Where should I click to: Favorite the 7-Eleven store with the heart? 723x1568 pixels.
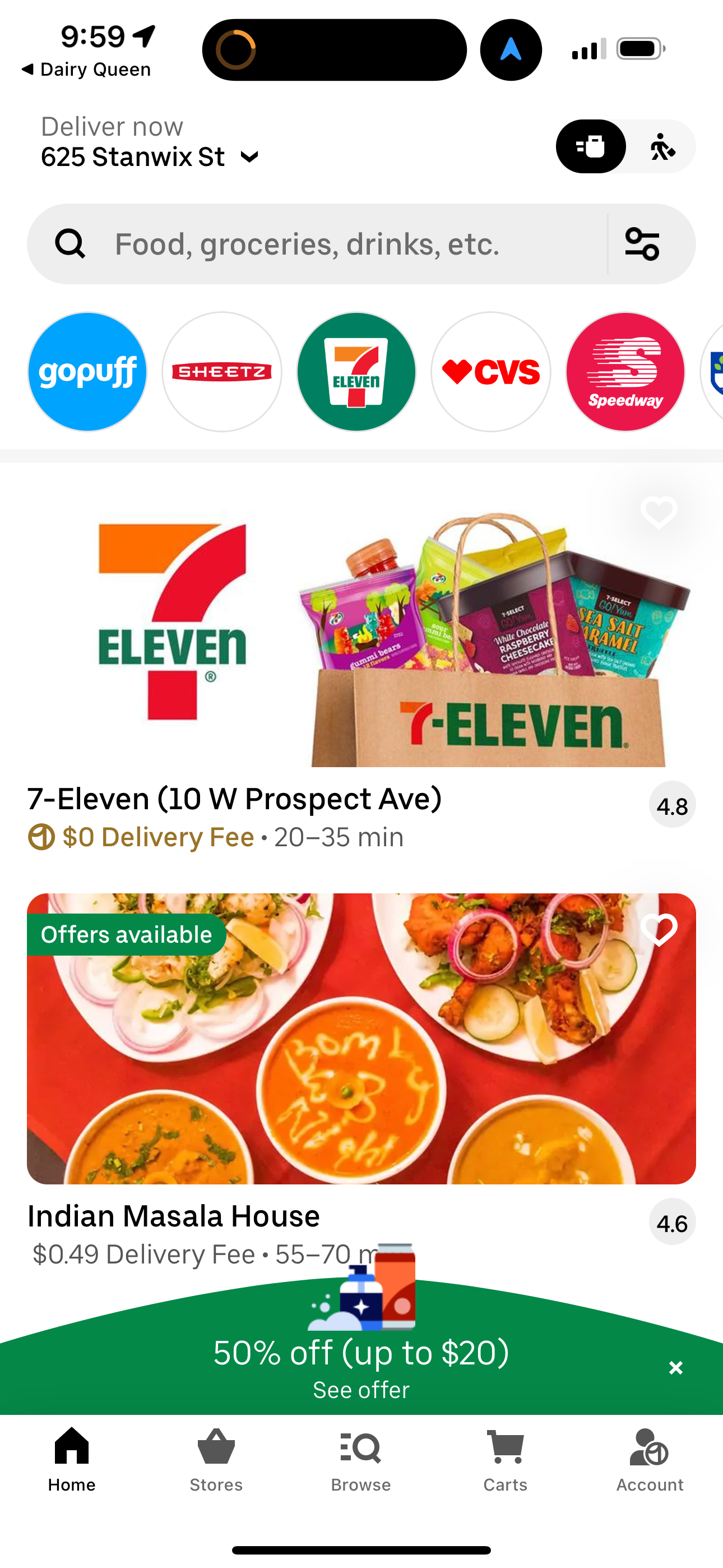659,514
